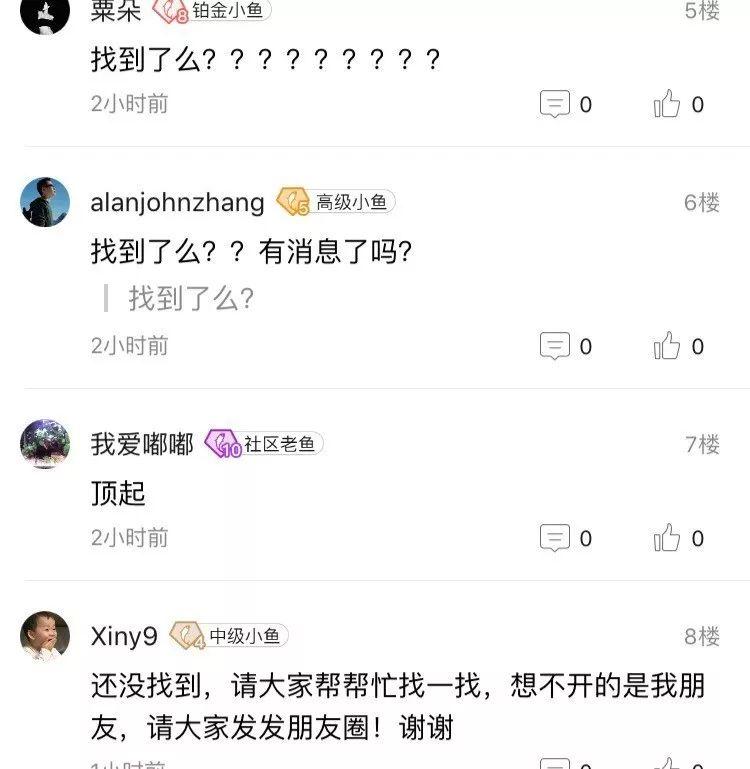Like the 顶起 comment by 我爱嘟嘟

click(x=668, y=538)
